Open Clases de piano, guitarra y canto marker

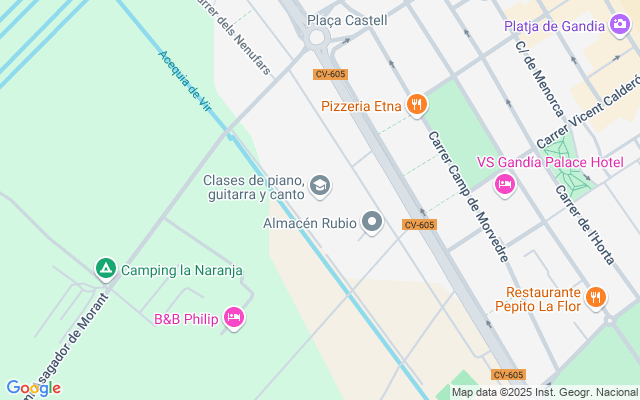(320, 185)
